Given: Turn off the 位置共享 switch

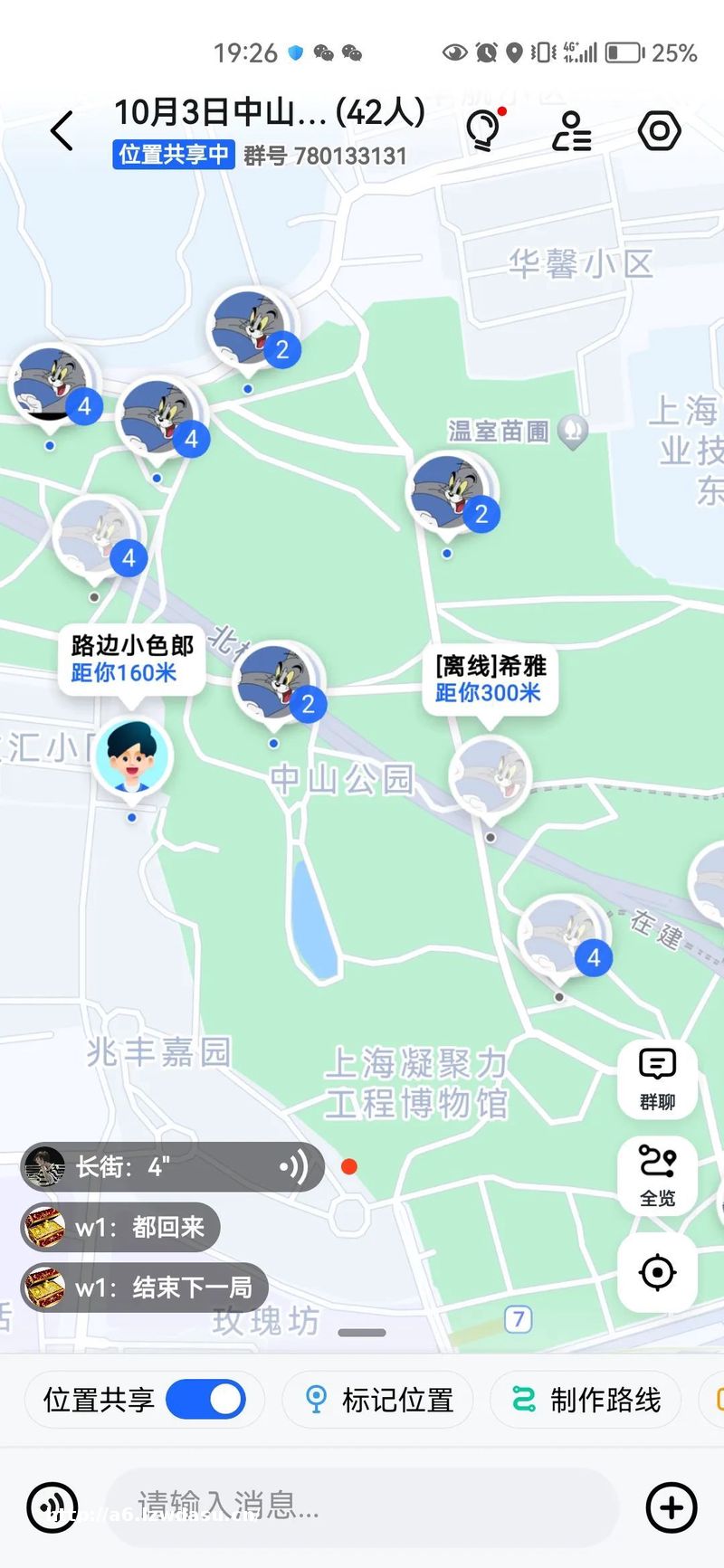Looking at the screenshot, I should point(205,1400).
